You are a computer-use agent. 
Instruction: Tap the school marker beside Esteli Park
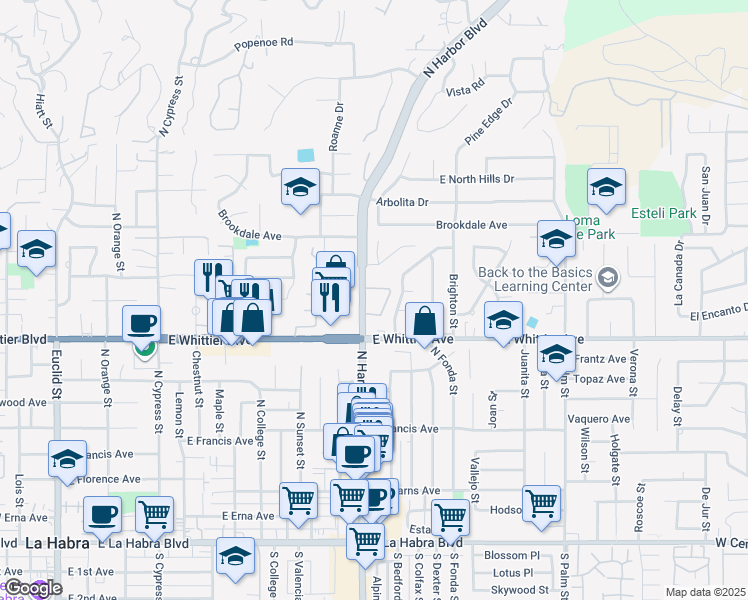[606, 186]
